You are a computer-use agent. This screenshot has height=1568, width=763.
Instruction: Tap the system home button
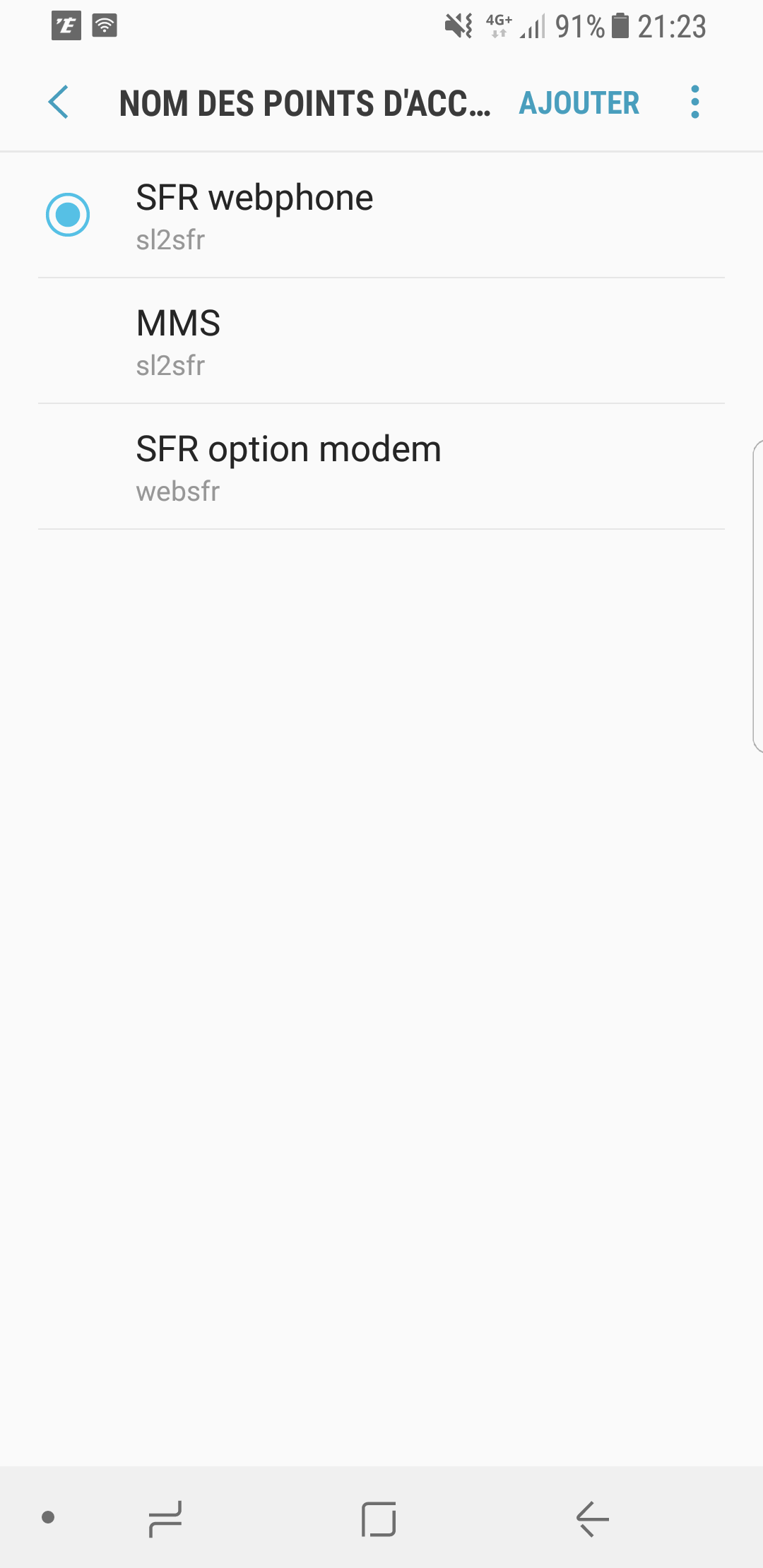(x=379, y=1518)
